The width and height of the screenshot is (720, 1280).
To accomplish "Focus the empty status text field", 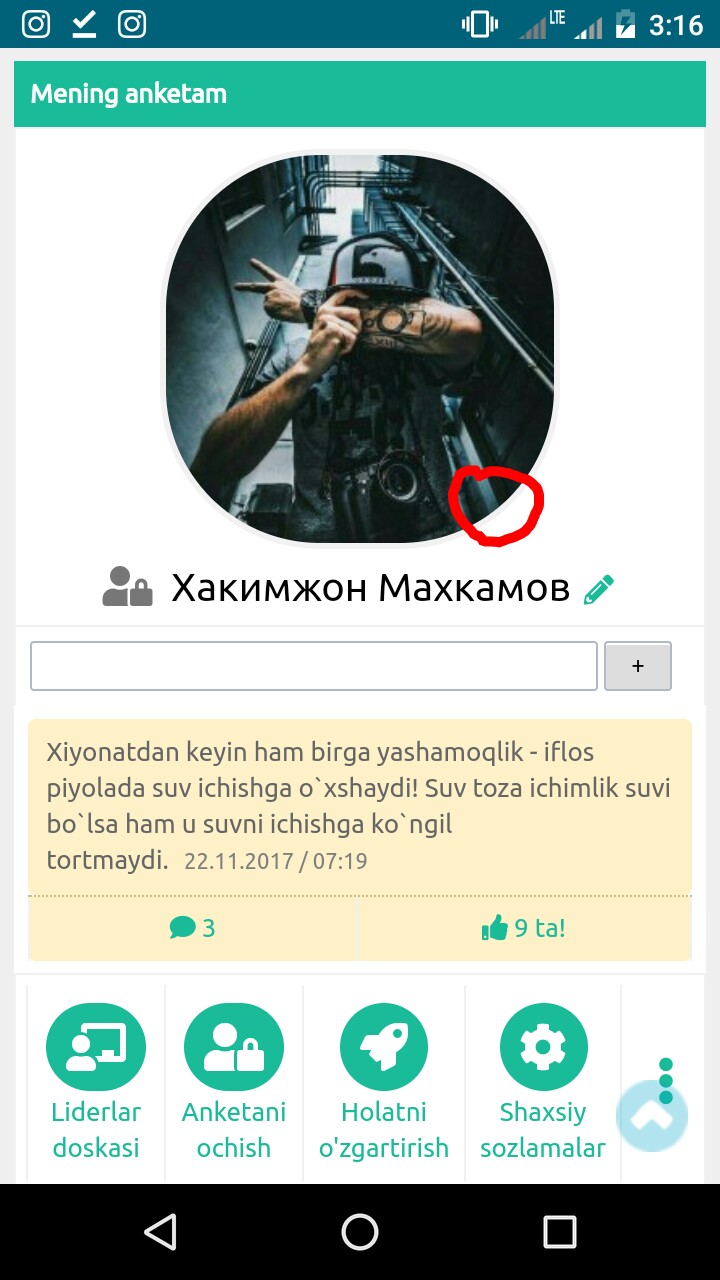I will click(314, 666).
